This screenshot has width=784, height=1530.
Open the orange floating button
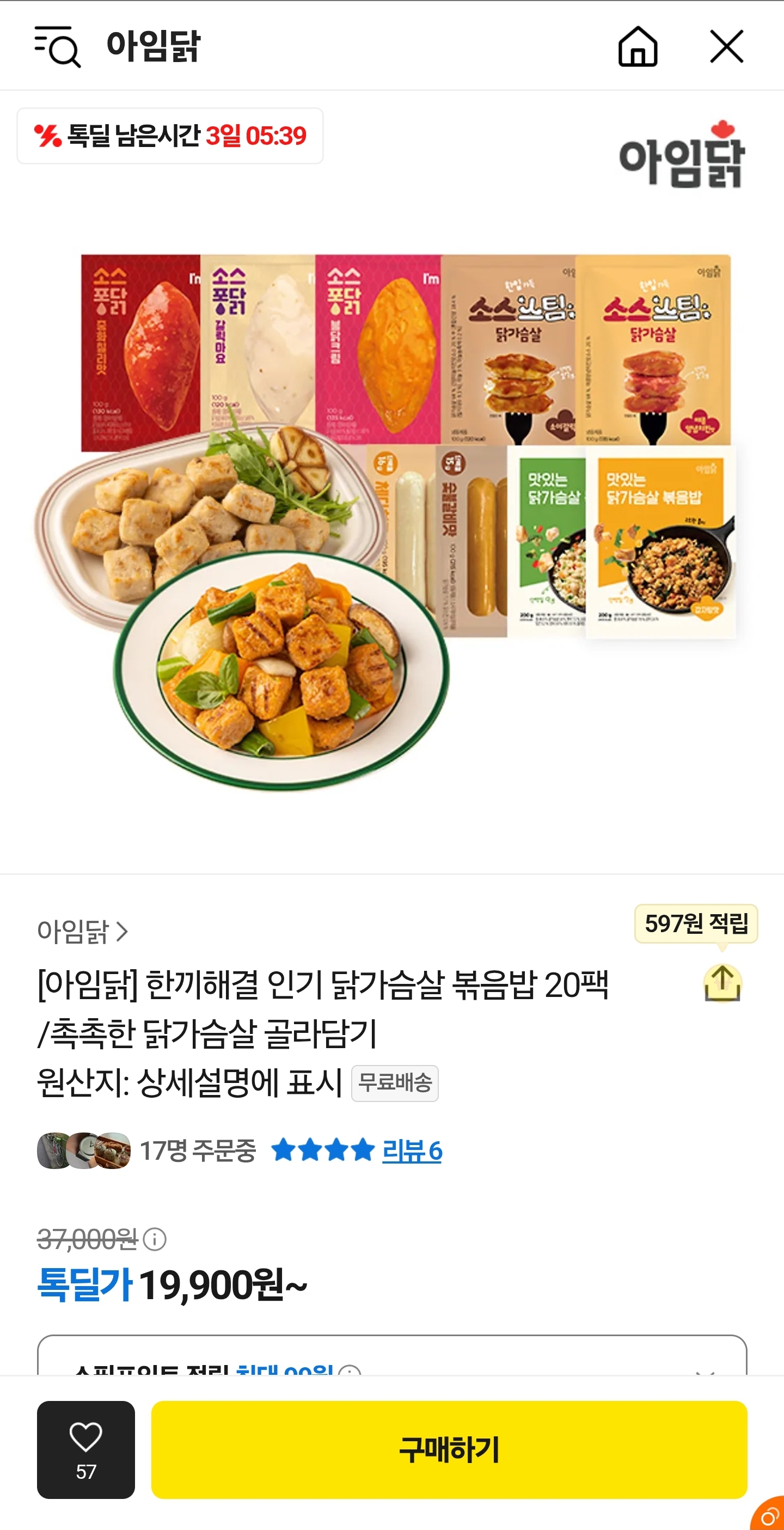(x=770, y=1517)
